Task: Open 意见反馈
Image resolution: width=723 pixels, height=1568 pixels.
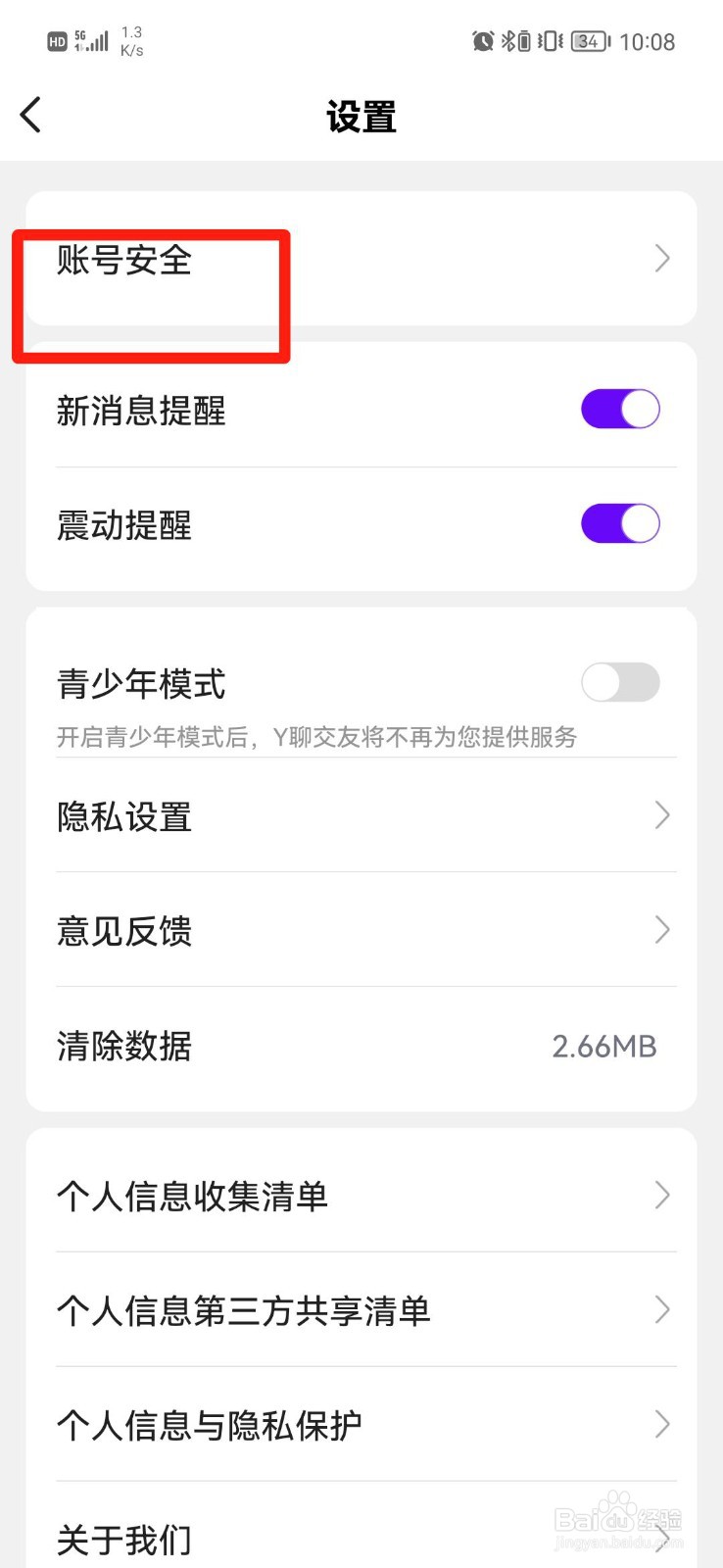Action: click(x=361, y=930)
